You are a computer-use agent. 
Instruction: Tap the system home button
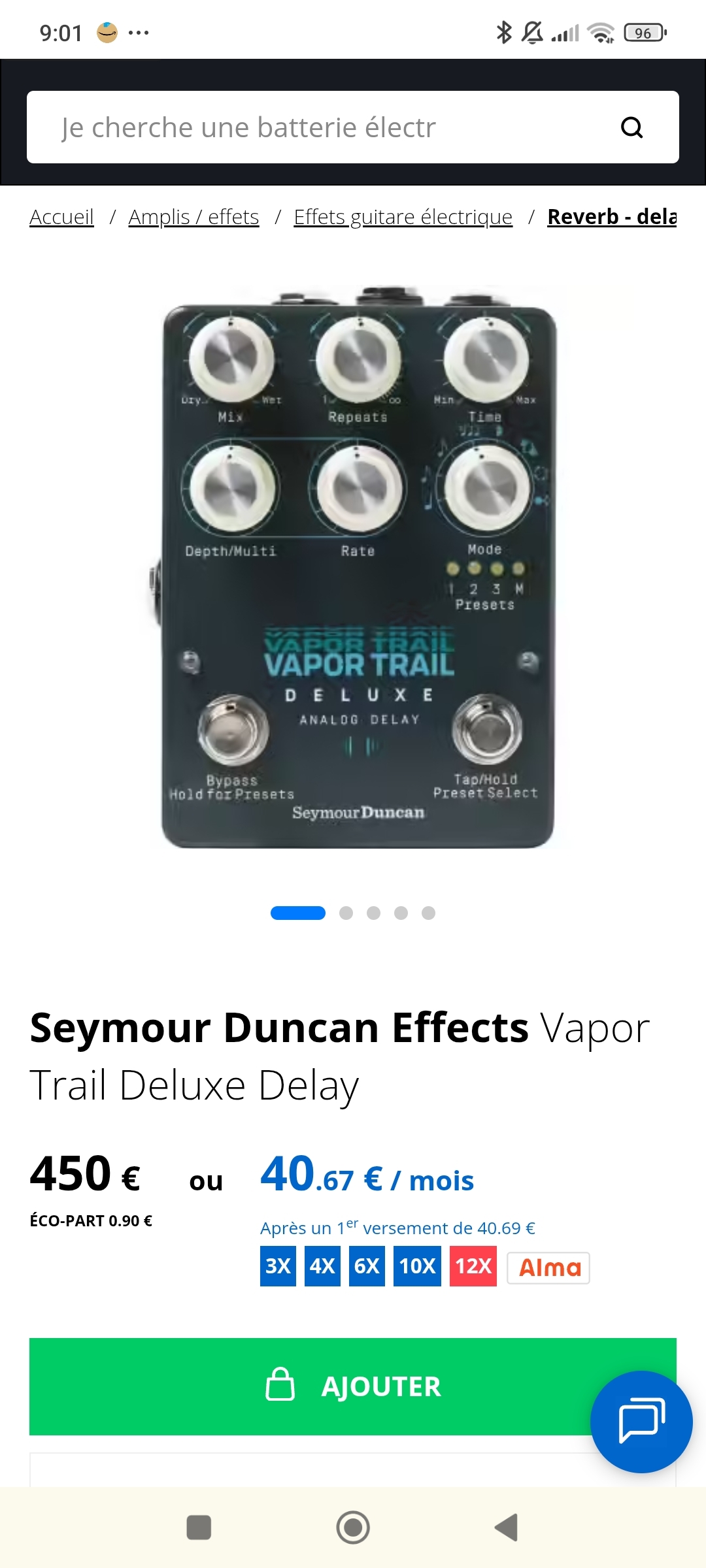click(353, 1527)
